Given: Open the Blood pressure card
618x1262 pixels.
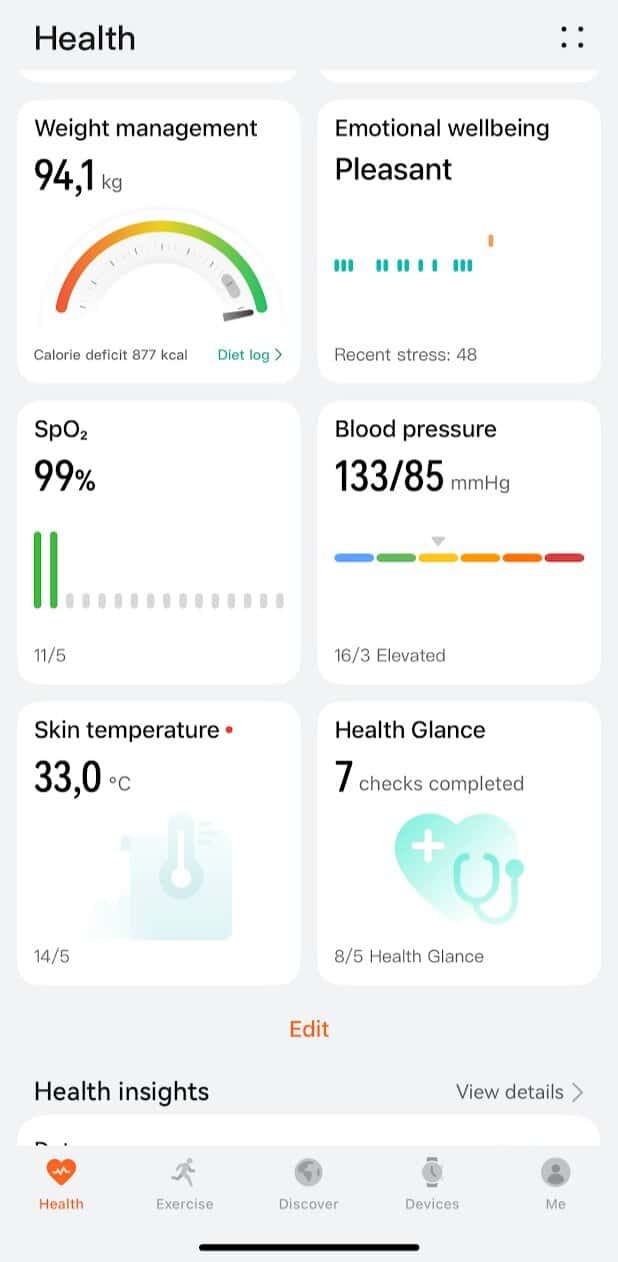Looking at the screenshot, I should click(459, 542).
